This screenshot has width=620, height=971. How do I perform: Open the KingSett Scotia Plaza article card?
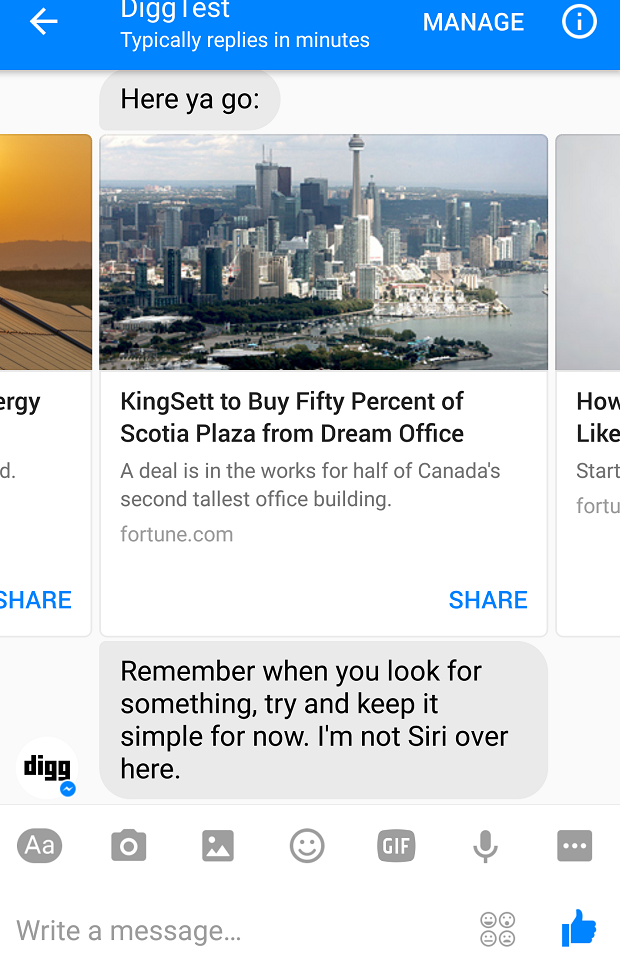323,417
